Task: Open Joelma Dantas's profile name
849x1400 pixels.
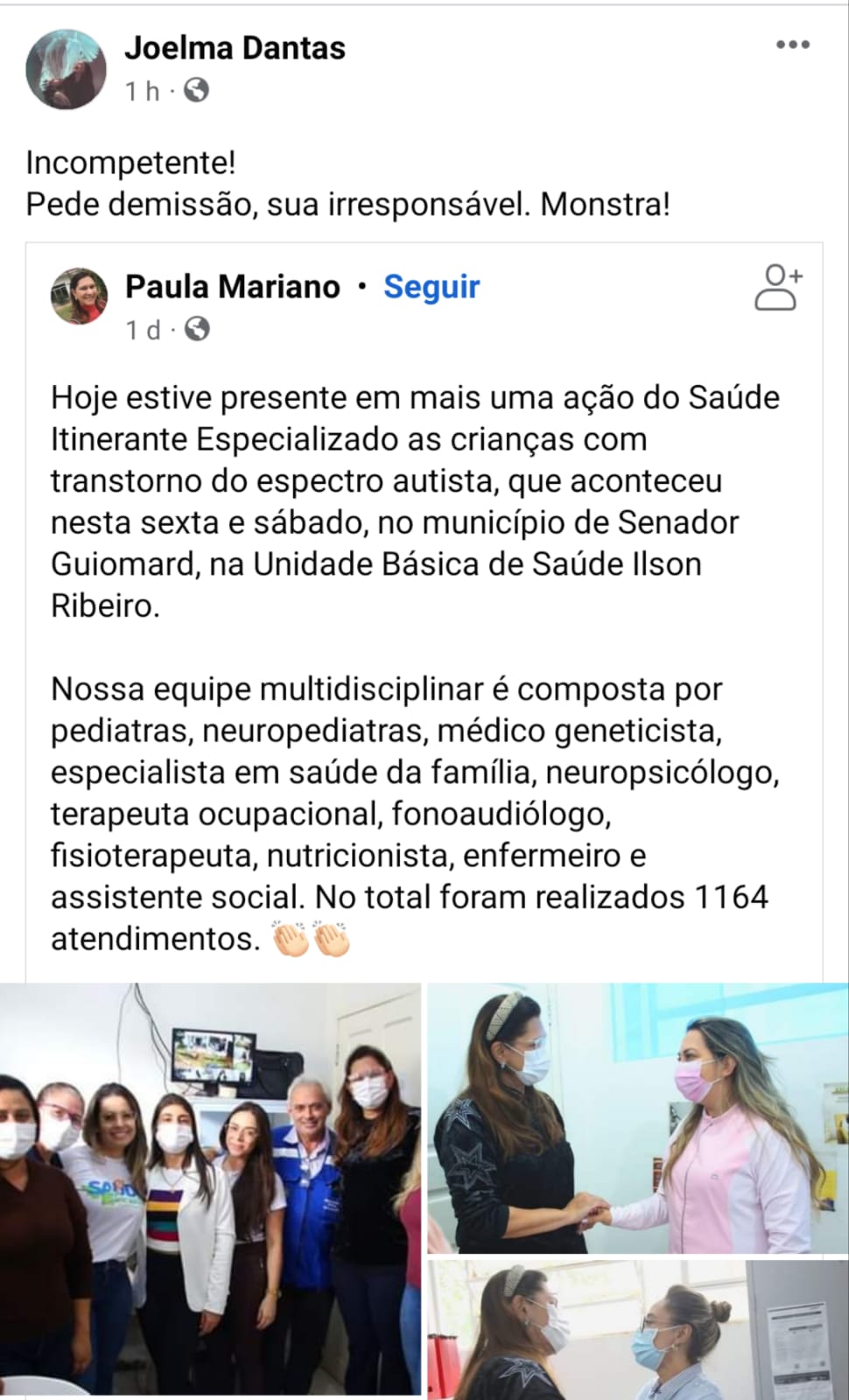Action: pyautogui.click(x=235, y=47)
